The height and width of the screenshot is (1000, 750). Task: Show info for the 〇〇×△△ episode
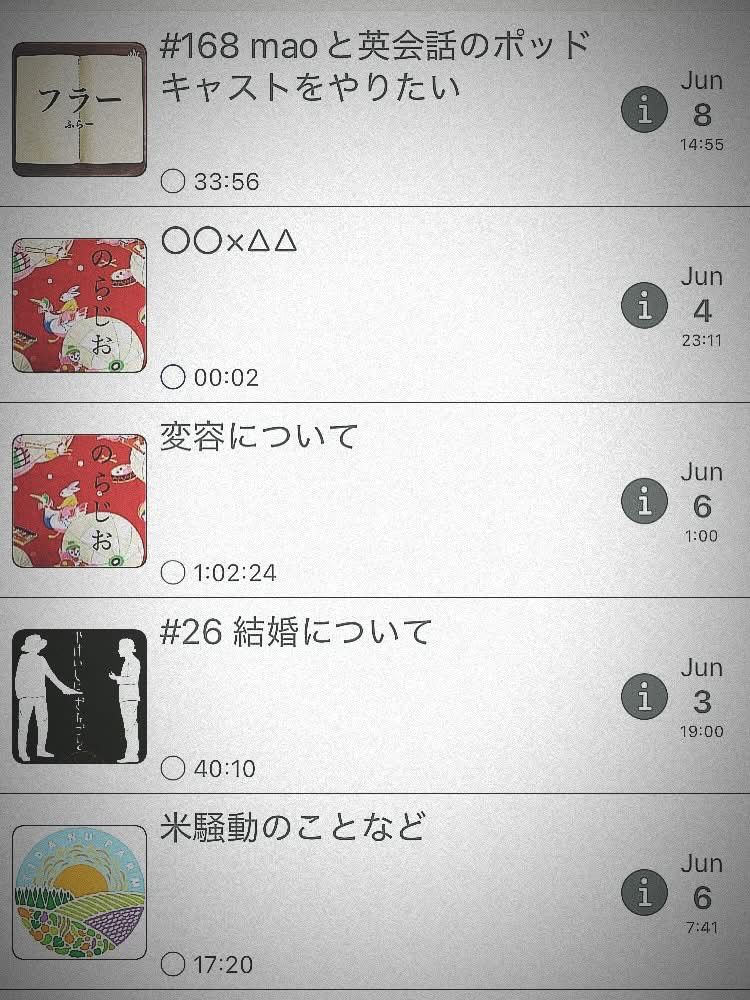pyautogui.click(x=644, y=305)
